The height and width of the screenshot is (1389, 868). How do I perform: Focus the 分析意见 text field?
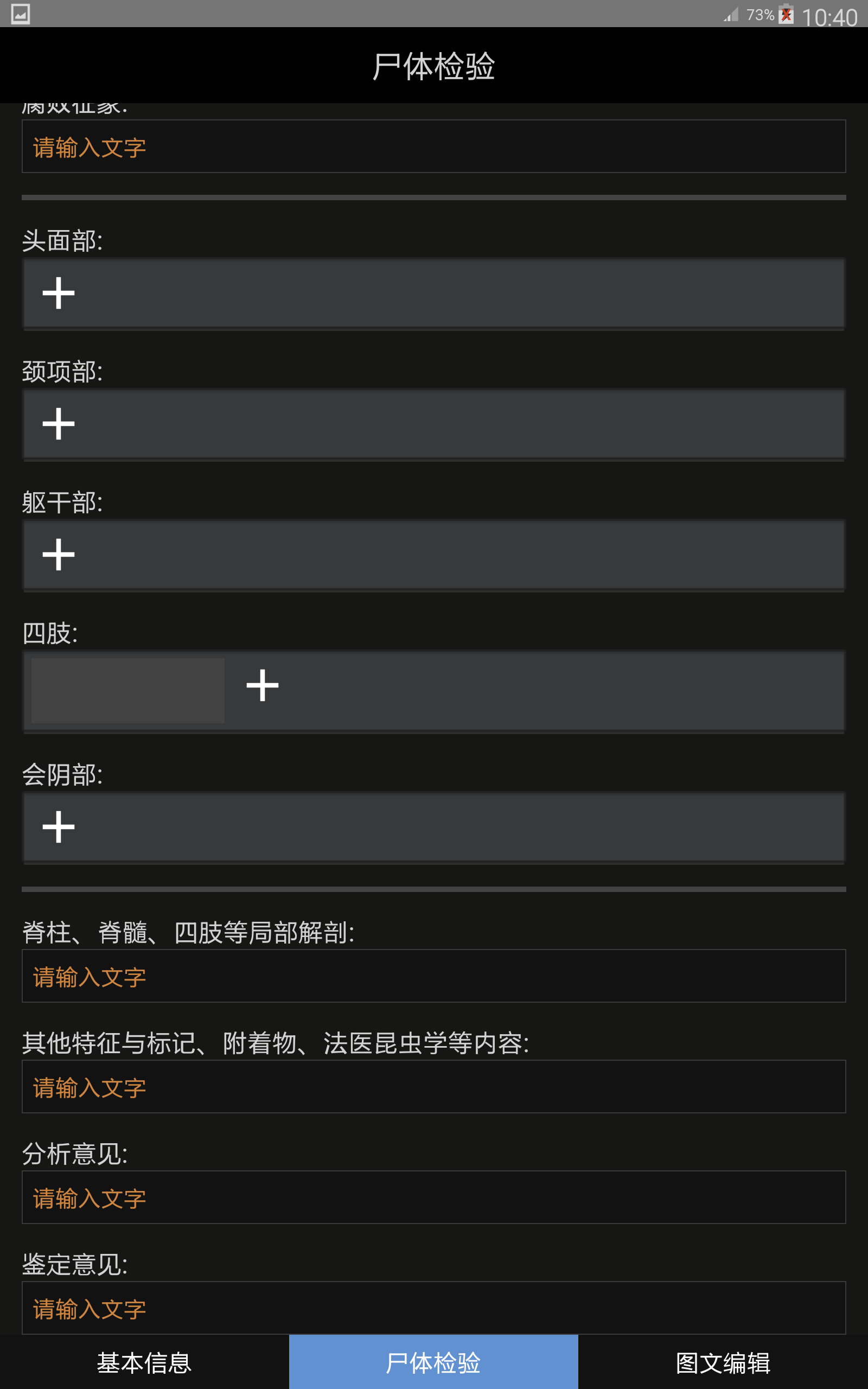point(434,1197)
